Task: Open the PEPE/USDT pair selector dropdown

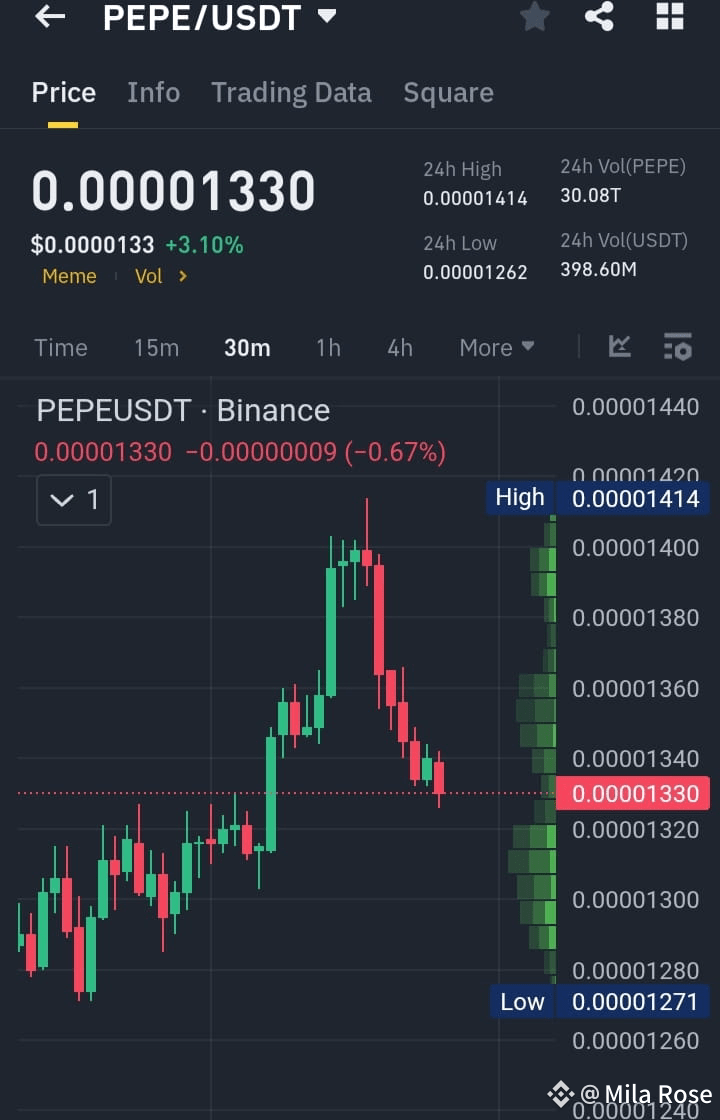Action: (220, 16)
